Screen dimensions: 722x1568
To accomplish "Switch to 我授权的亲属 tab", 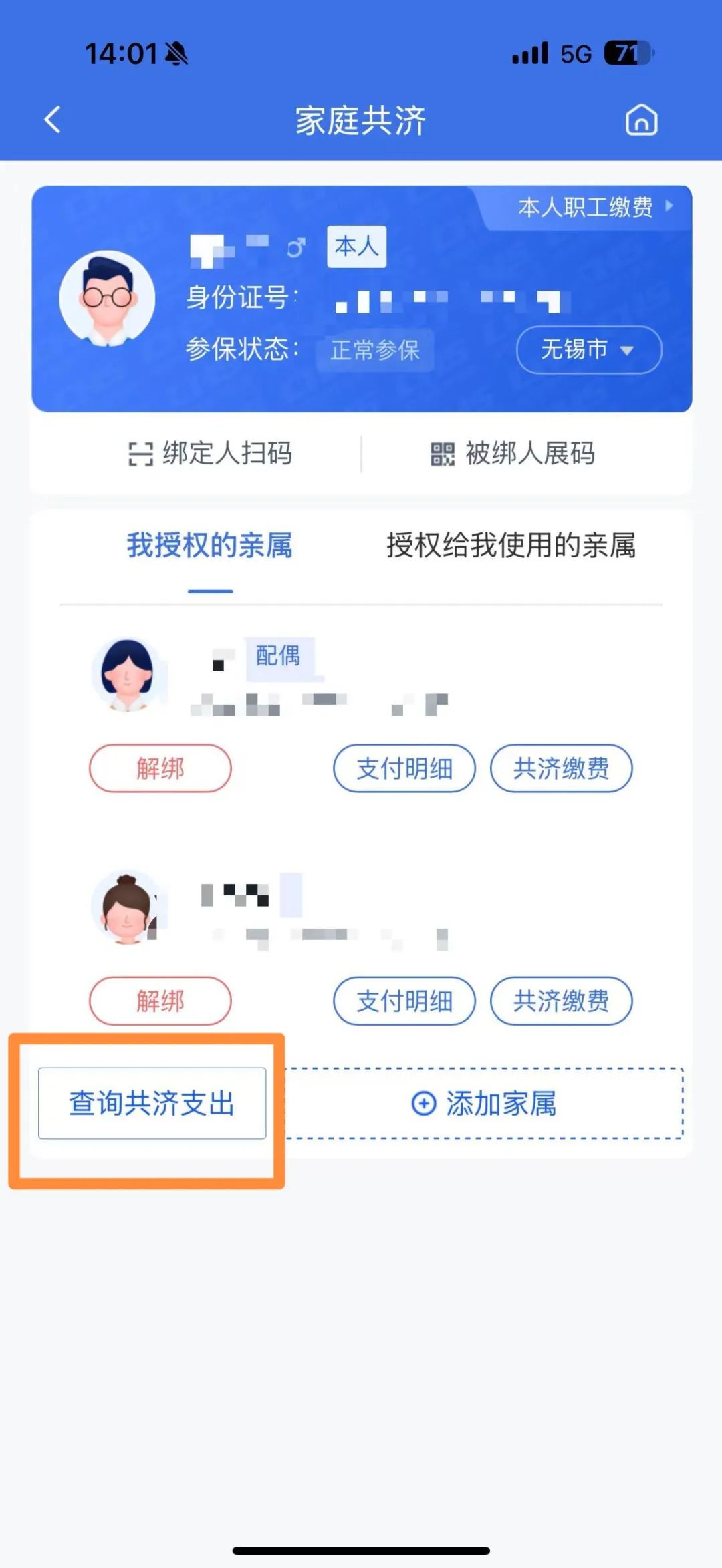I will [210, 545].
